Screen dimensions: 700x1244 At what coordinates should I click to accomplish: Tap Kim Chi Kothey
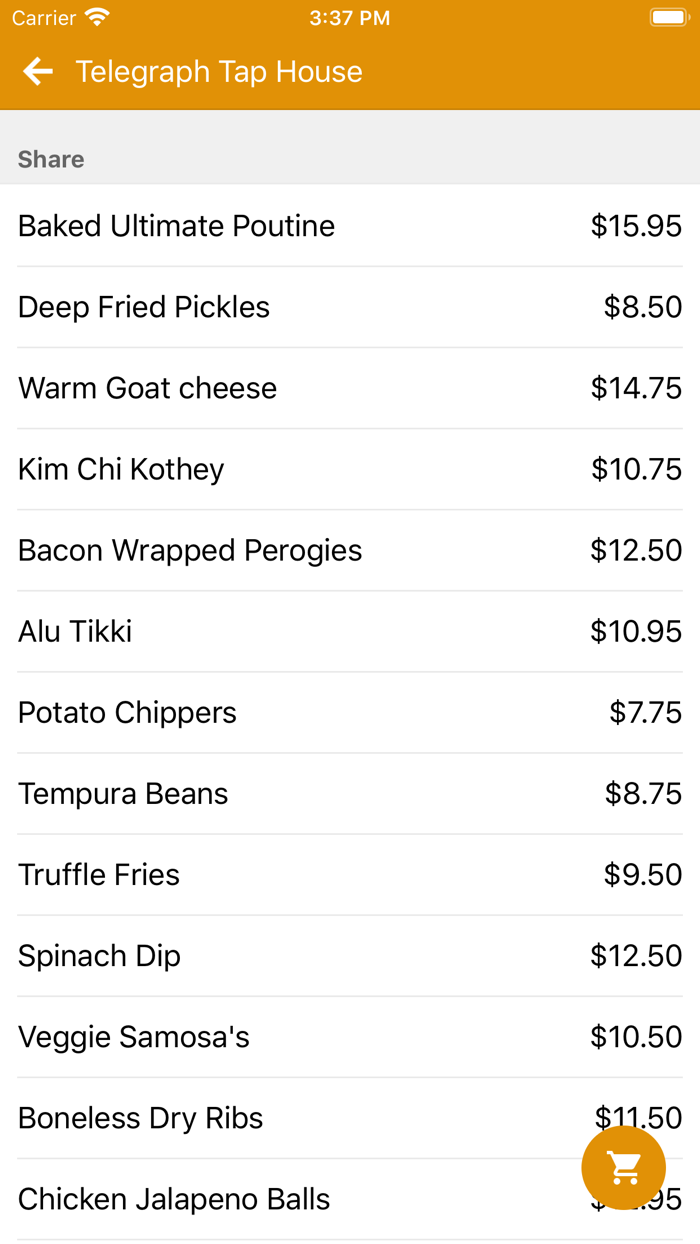[121, 469]
